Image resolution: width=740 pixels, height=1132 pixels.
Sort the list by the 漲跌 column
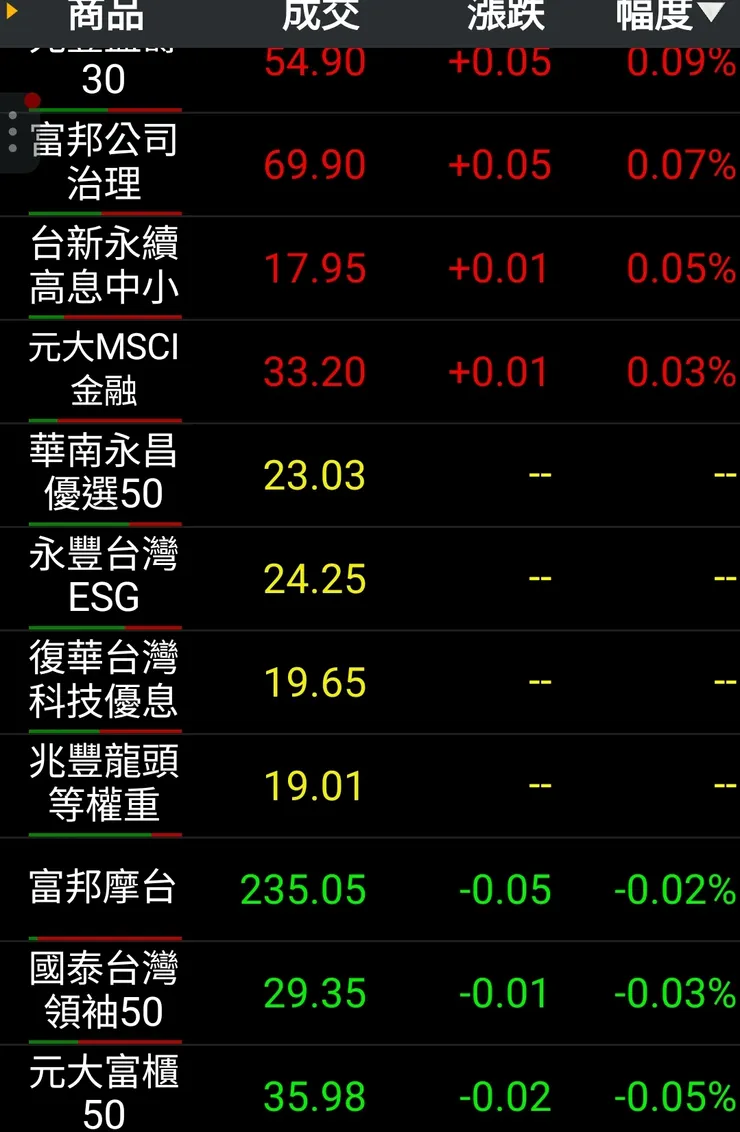tap(503, 16)
